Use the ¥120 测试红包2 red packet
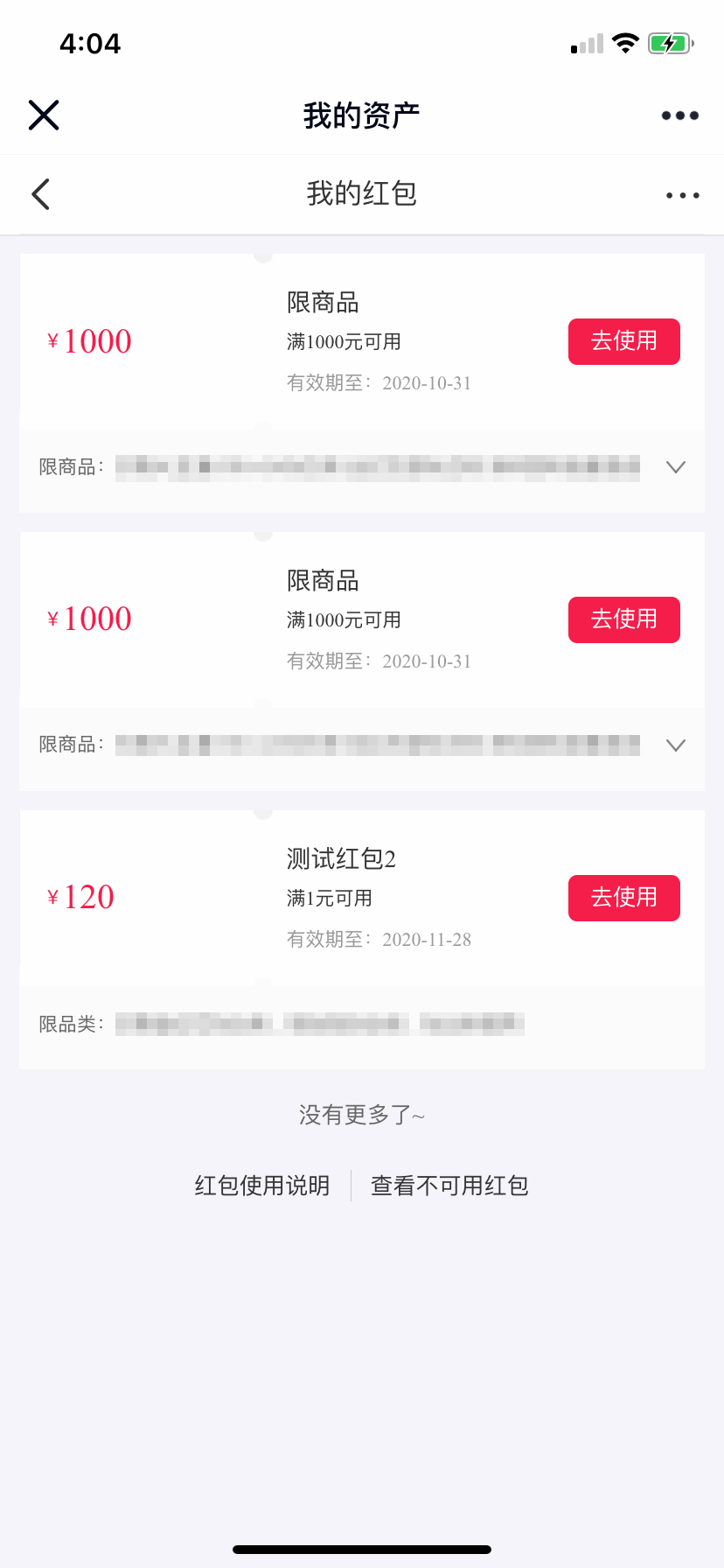Viewport: 724px width, 1568px height. (624, 898)
